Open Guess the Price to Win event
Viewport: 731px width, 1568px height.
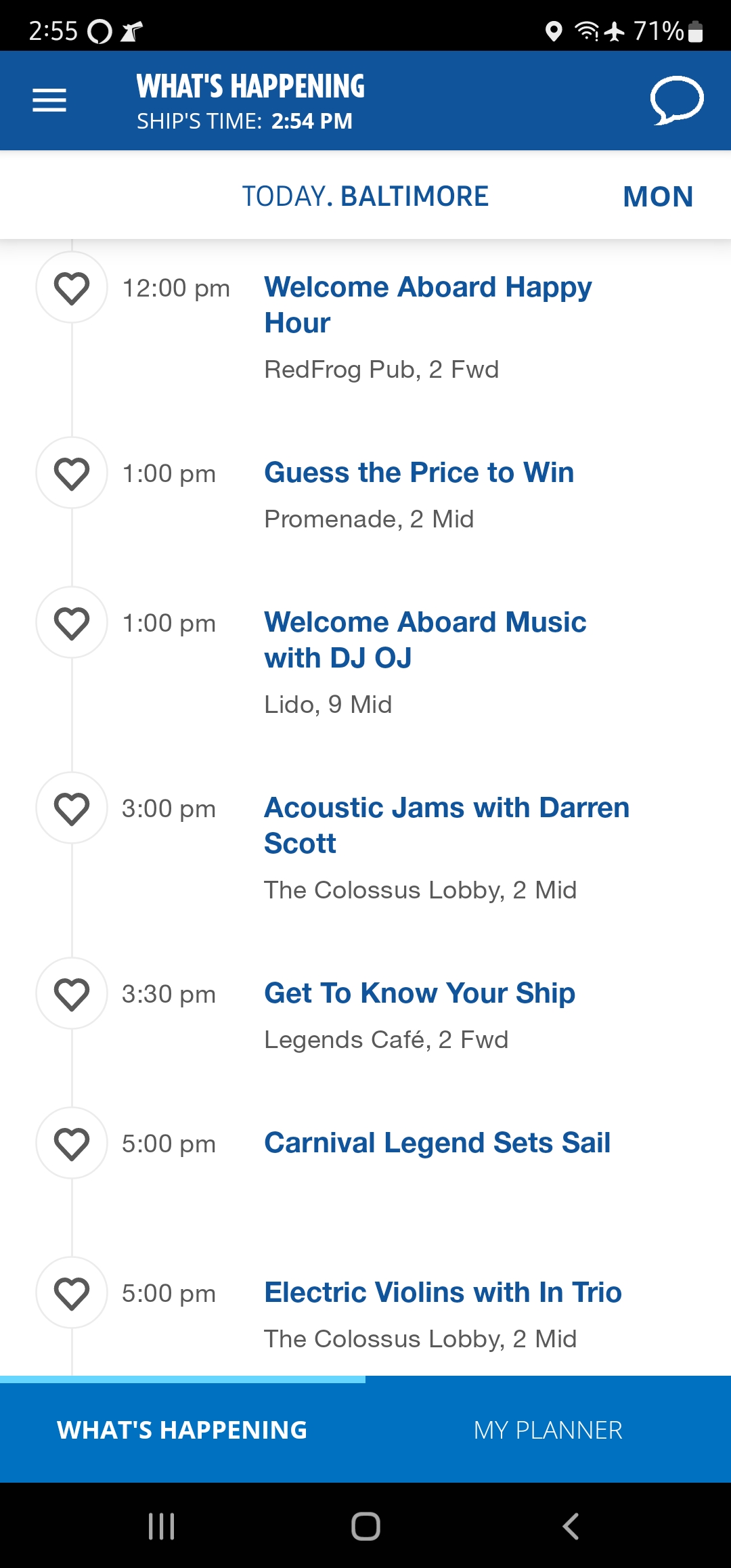pos(419,473)
